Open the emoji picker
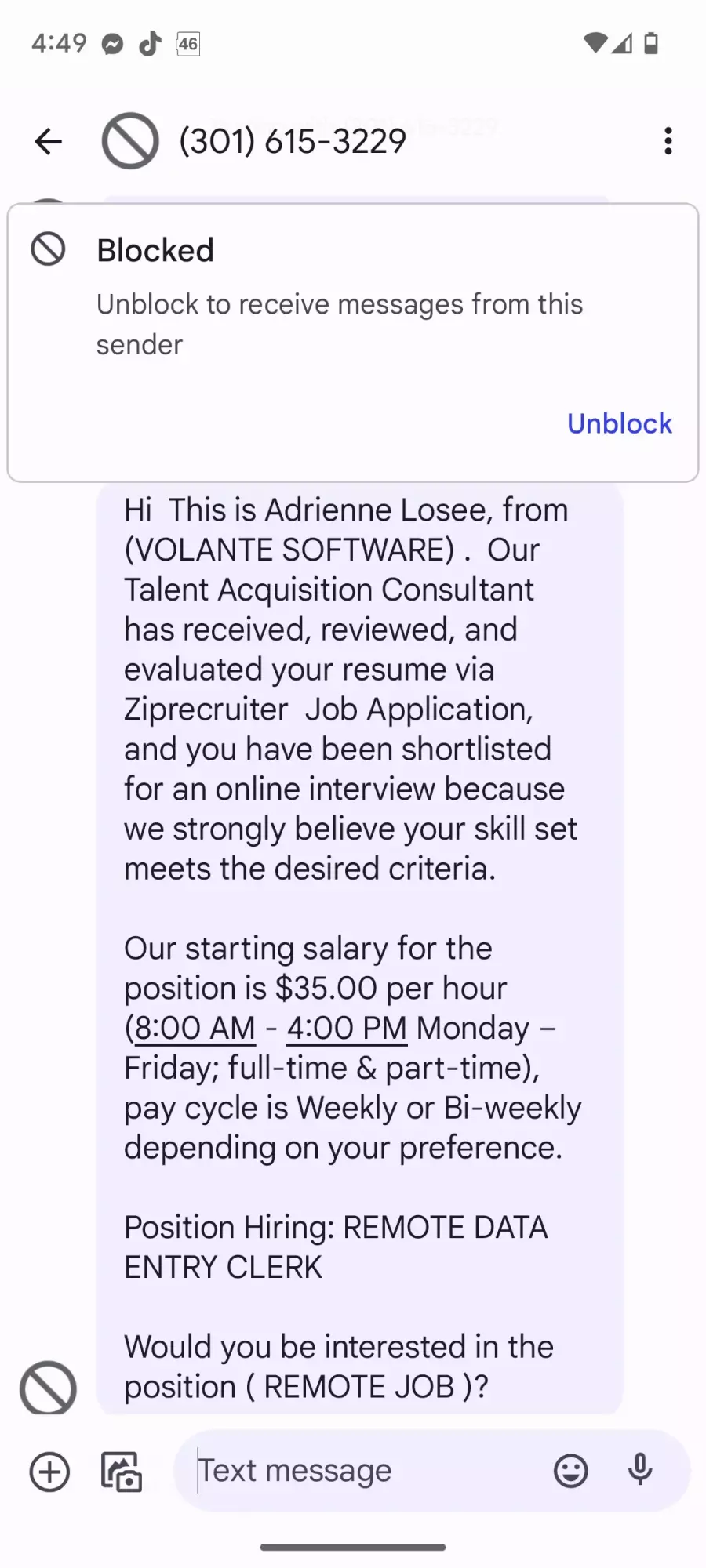 click(570, 1471)
